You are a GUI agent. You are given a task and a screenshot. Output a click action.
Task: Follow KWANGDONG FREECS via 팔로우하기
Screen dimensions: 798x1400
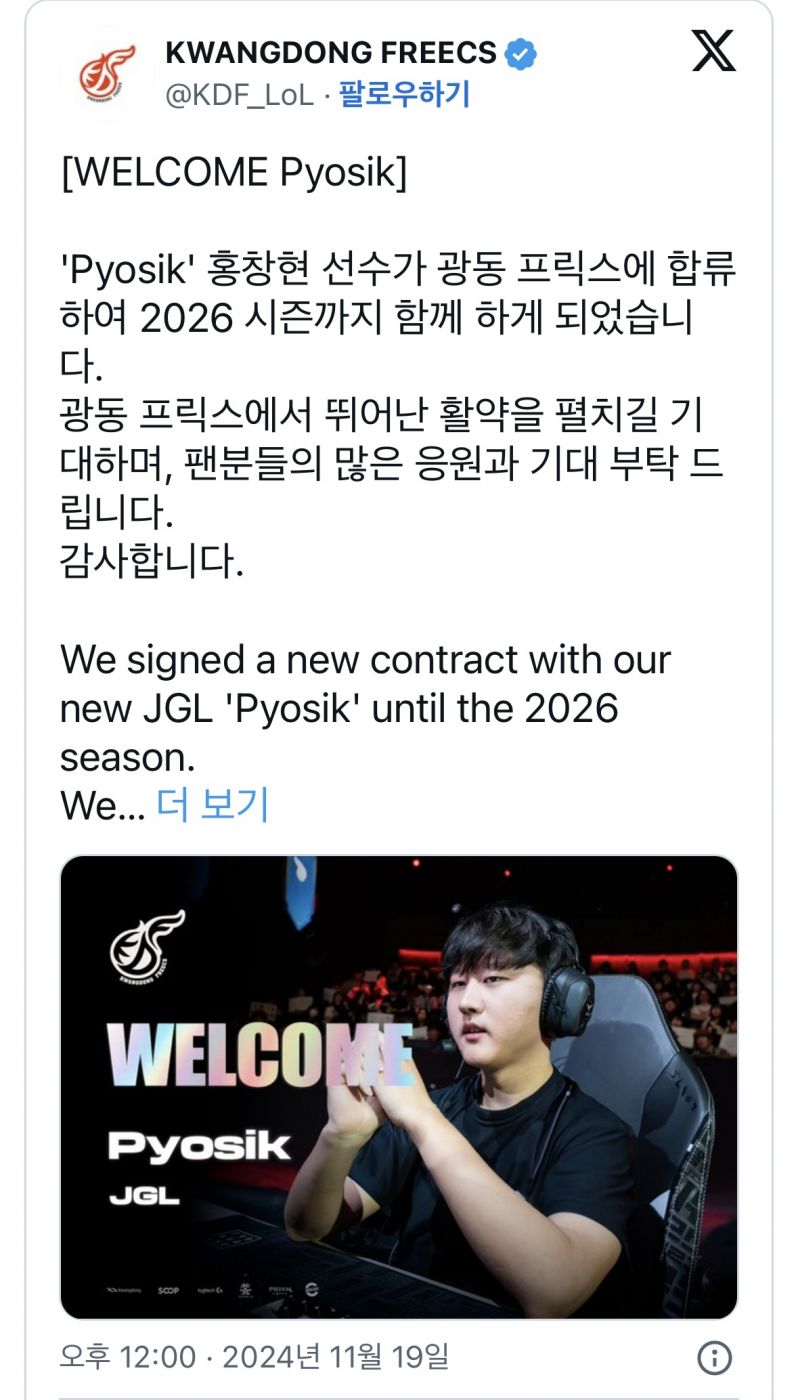point(404,95)
